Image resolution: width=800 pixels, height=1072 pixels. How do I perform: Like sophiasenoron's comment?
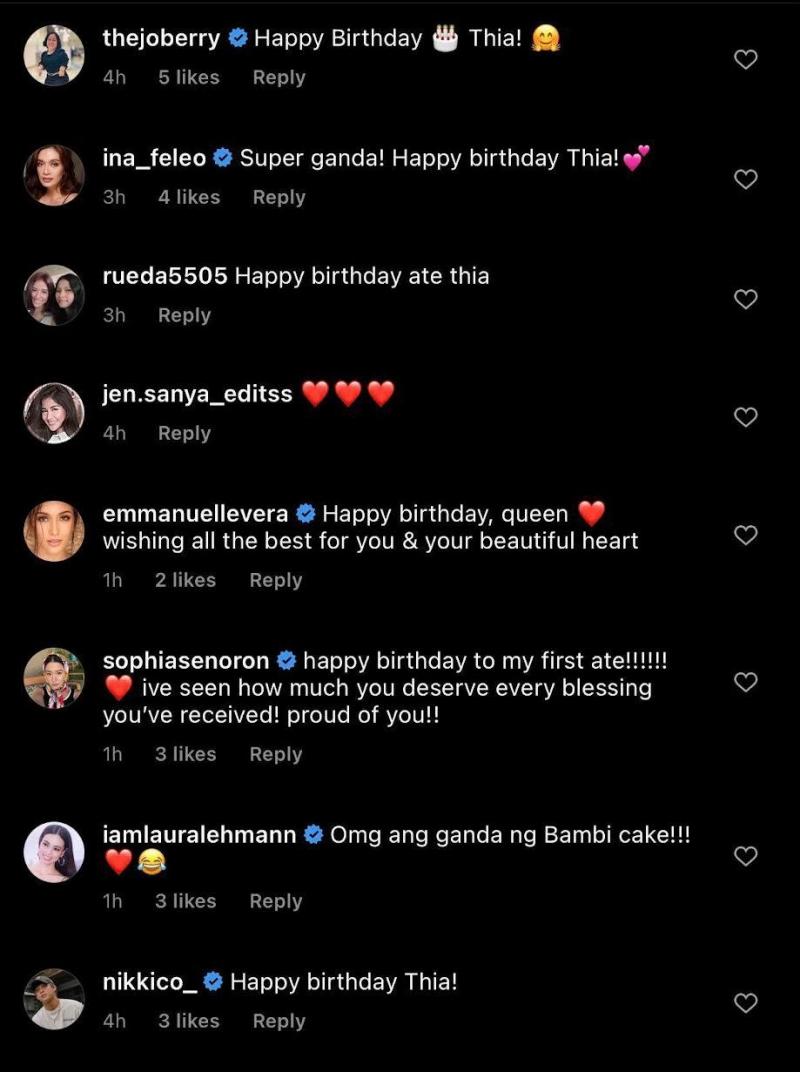pyautogui.click(x=746, y=682)
